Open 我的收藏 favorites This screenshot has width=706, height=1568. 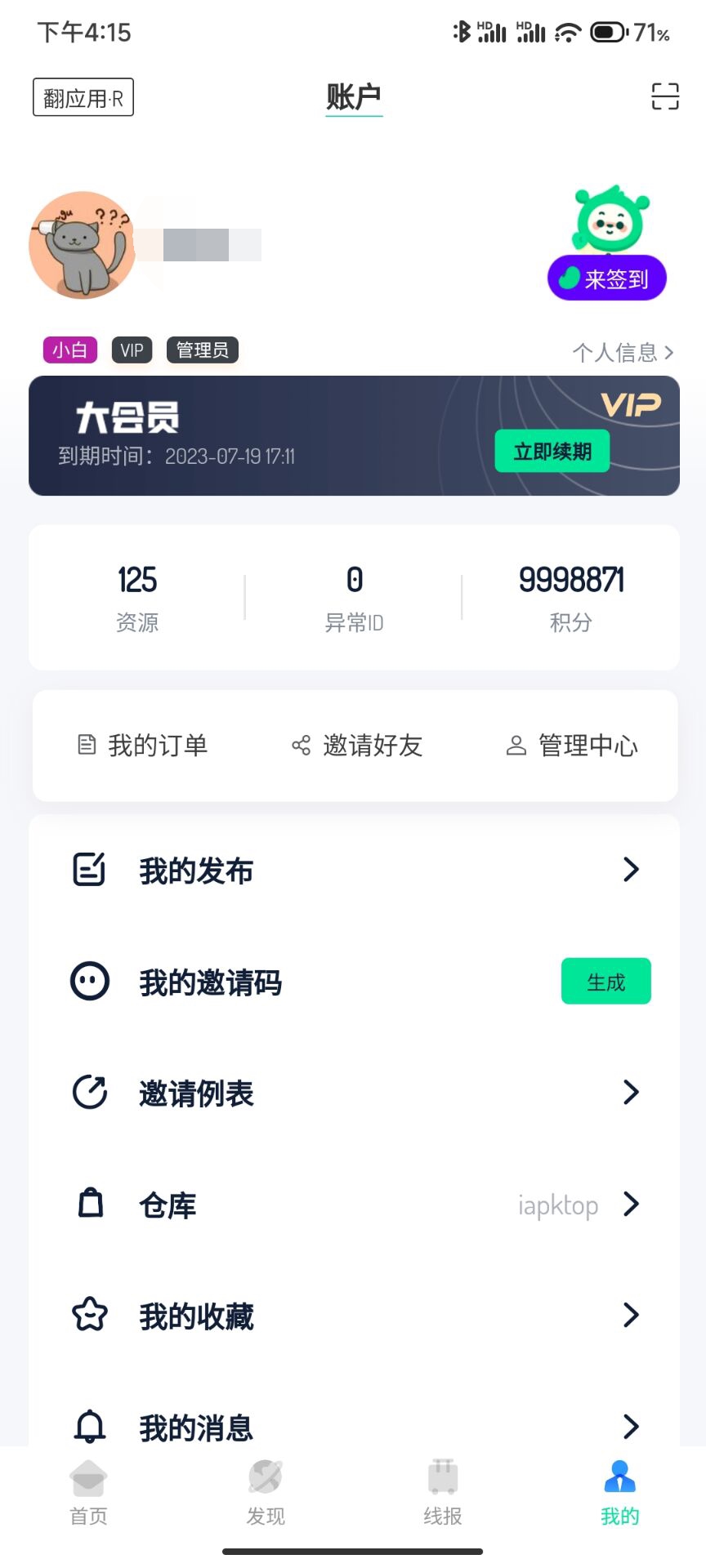click(354, 1316)
